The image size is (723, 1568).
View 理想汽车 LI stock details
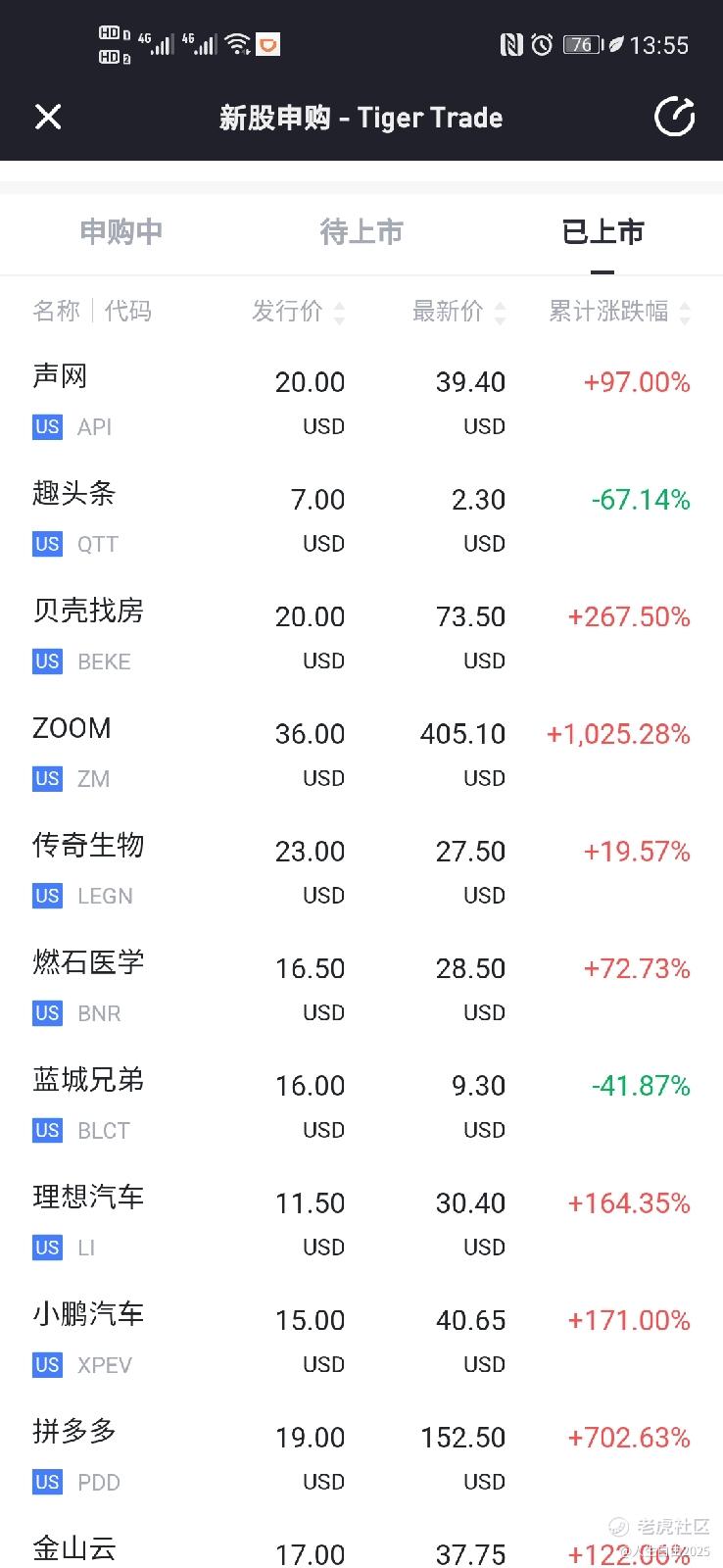(x=361, y=1223)
